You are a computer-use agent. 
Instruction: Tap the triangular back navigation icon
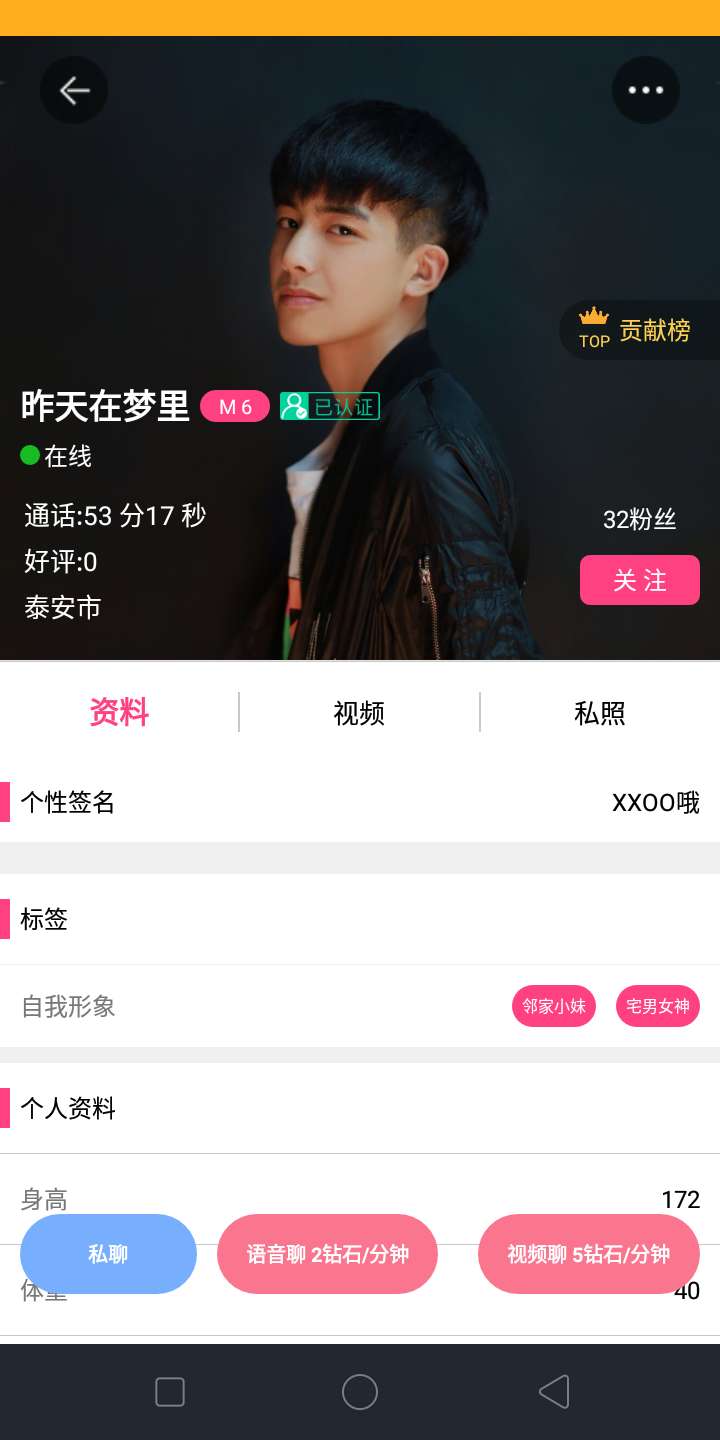coord(550,1391)
